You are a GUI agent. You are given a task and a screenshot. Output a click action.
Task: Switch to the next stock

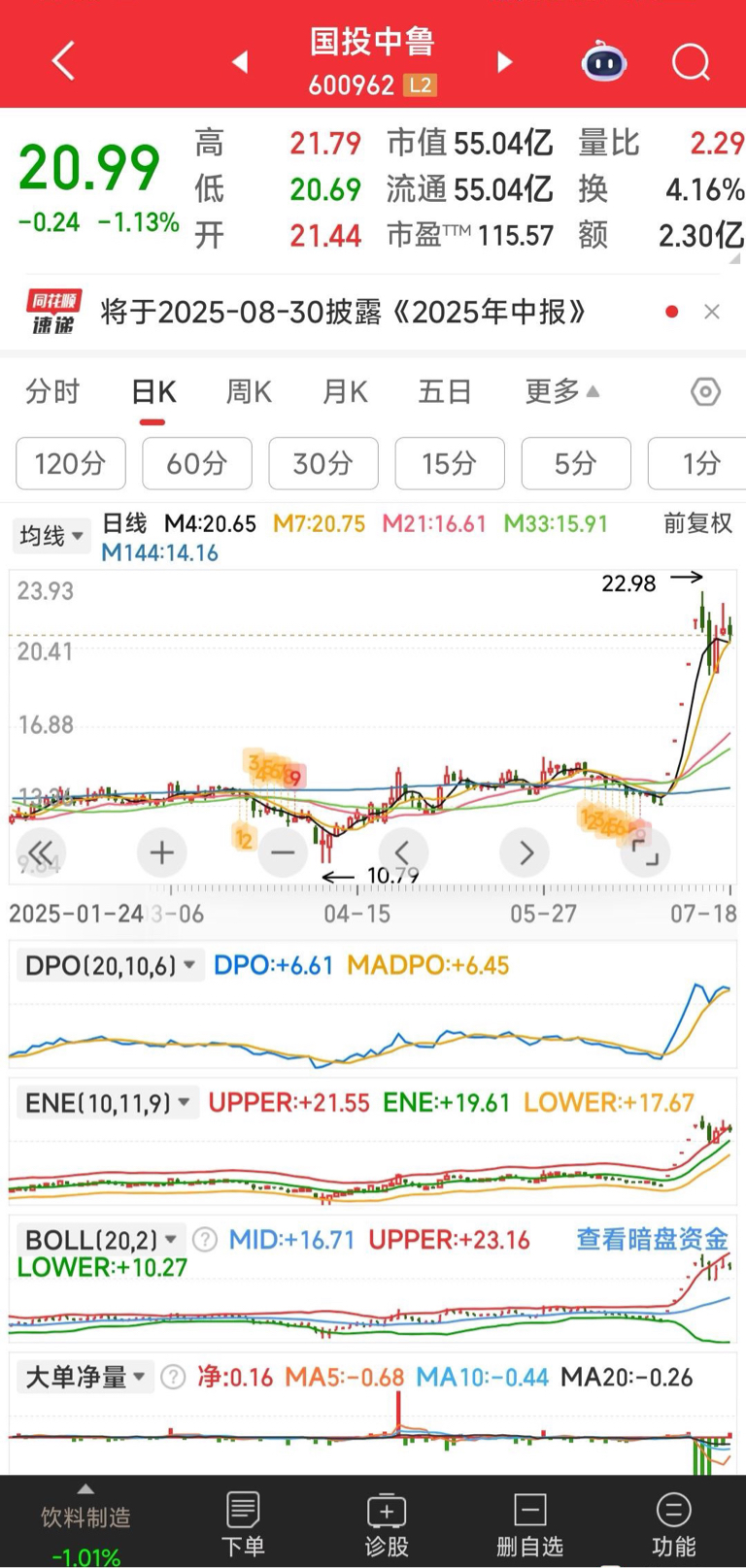(x=504, y=62)
